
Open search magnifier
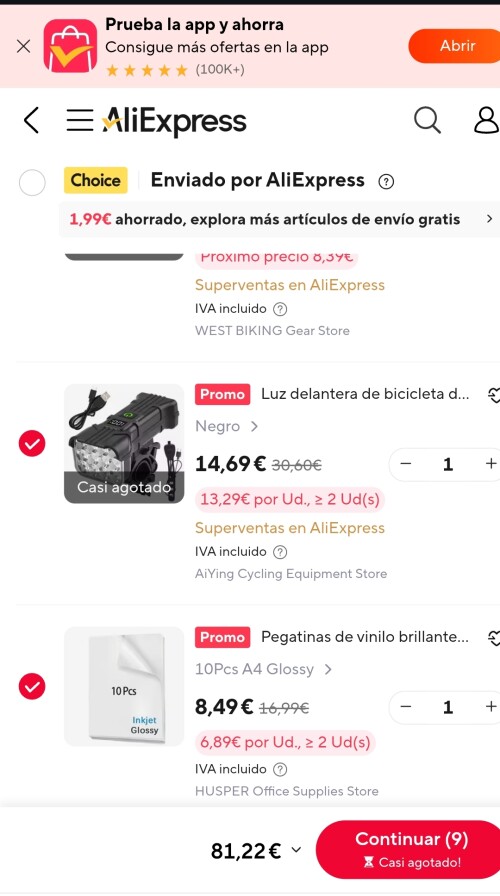[x=427, y=120]
